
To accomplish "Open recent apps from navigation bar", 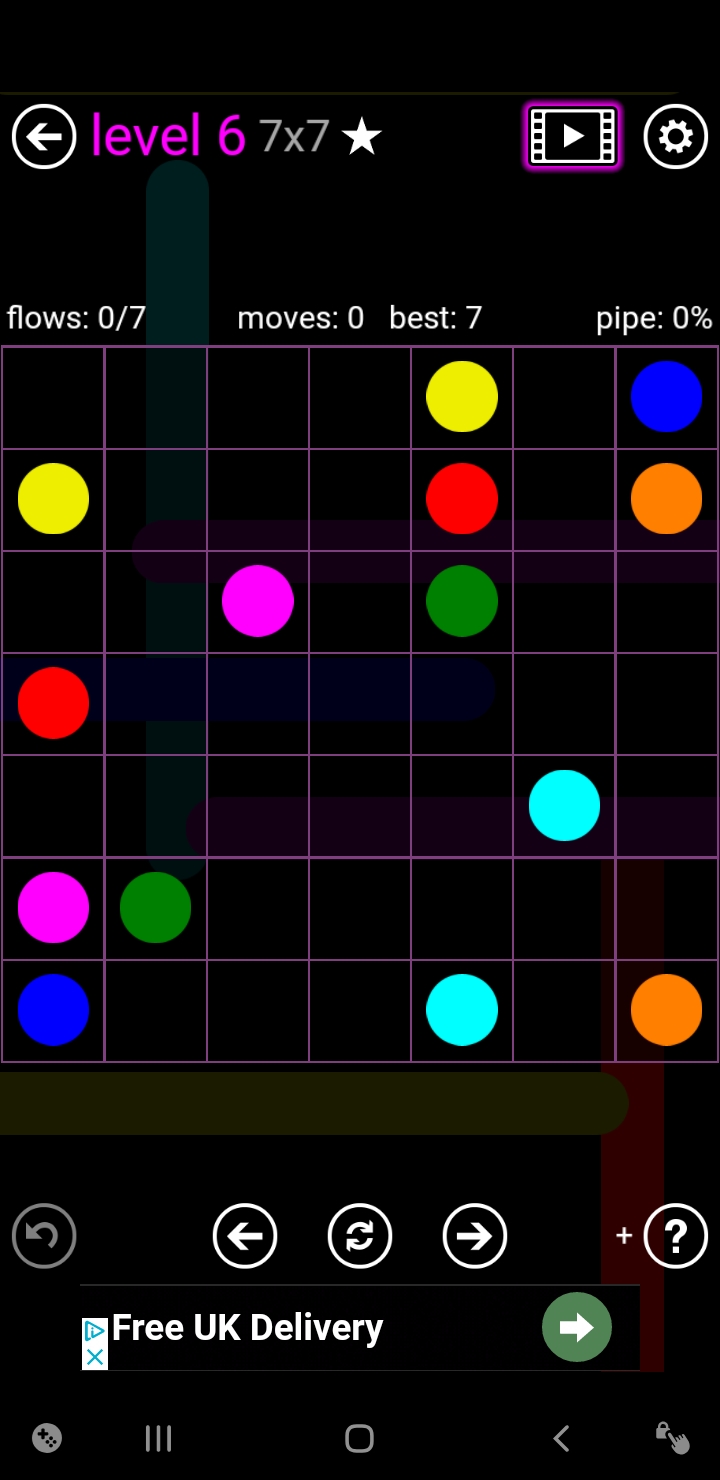I will coord(158,1439).
